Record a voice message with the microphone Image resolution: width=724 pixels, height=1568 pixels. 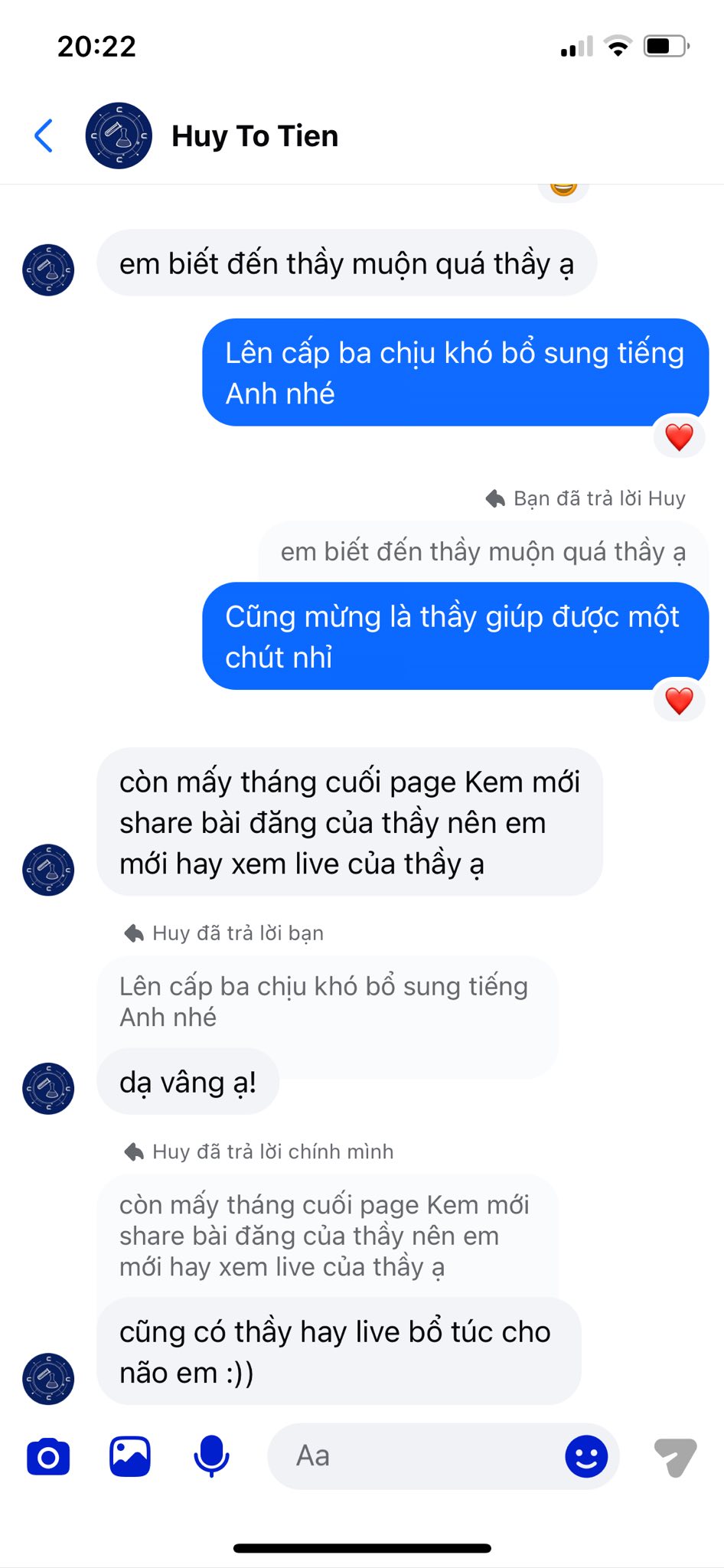point(211,1456)
